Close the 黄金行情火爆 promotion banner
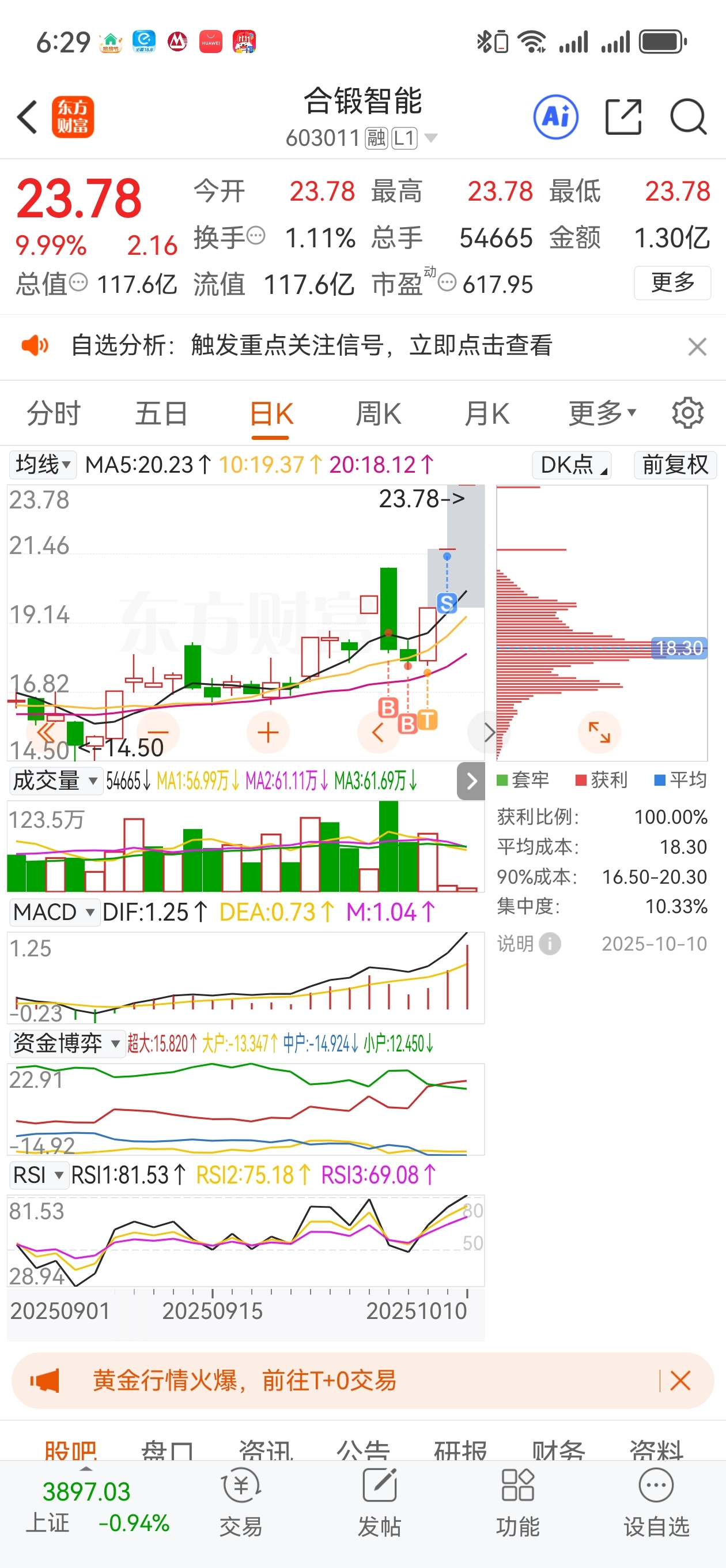Image resolution: width=726 pixels, height=1568 pixels. click(680, 1381)
